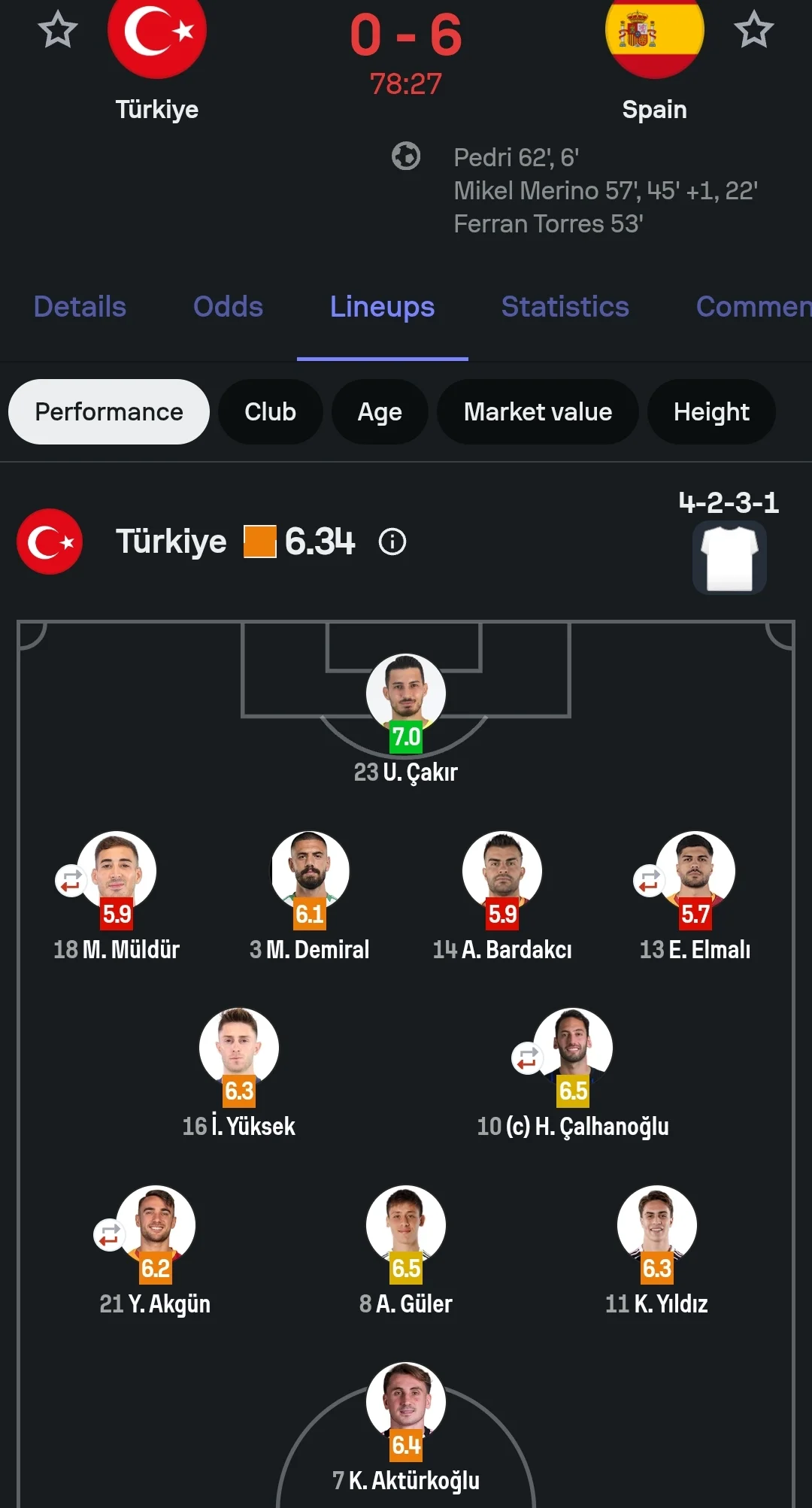812x1508 pixels.
Task: Open the Statistics tab
Action: pos(565,307)
